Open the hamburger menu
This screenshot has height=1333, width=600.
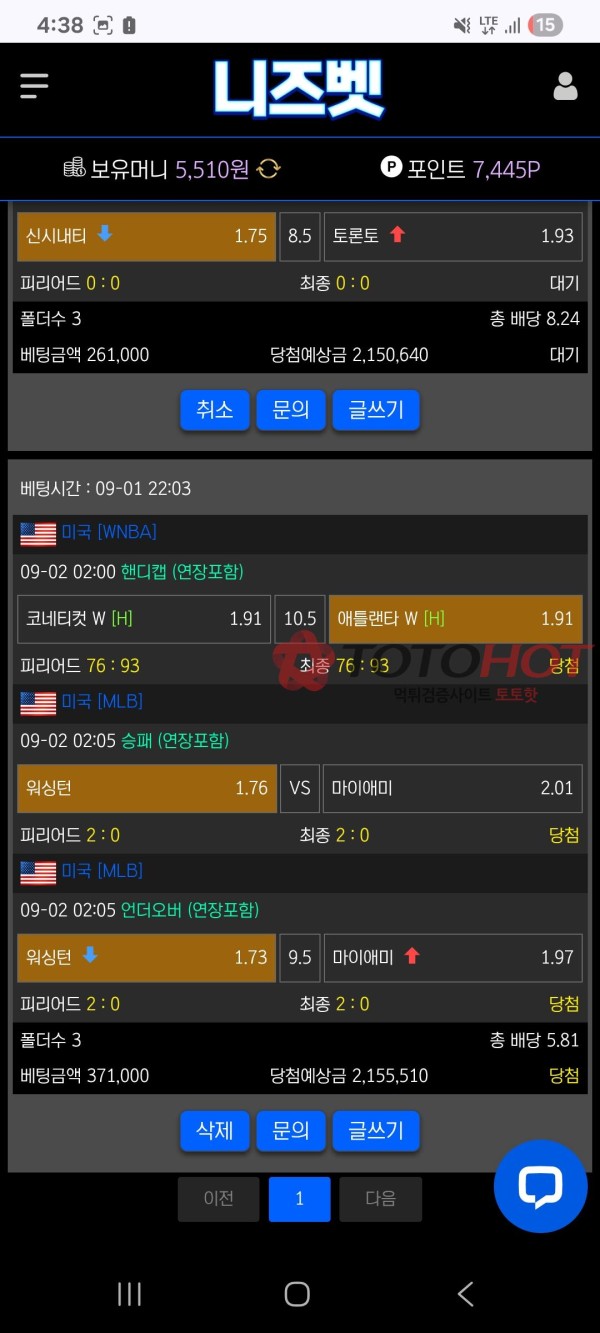pos(34,86)
